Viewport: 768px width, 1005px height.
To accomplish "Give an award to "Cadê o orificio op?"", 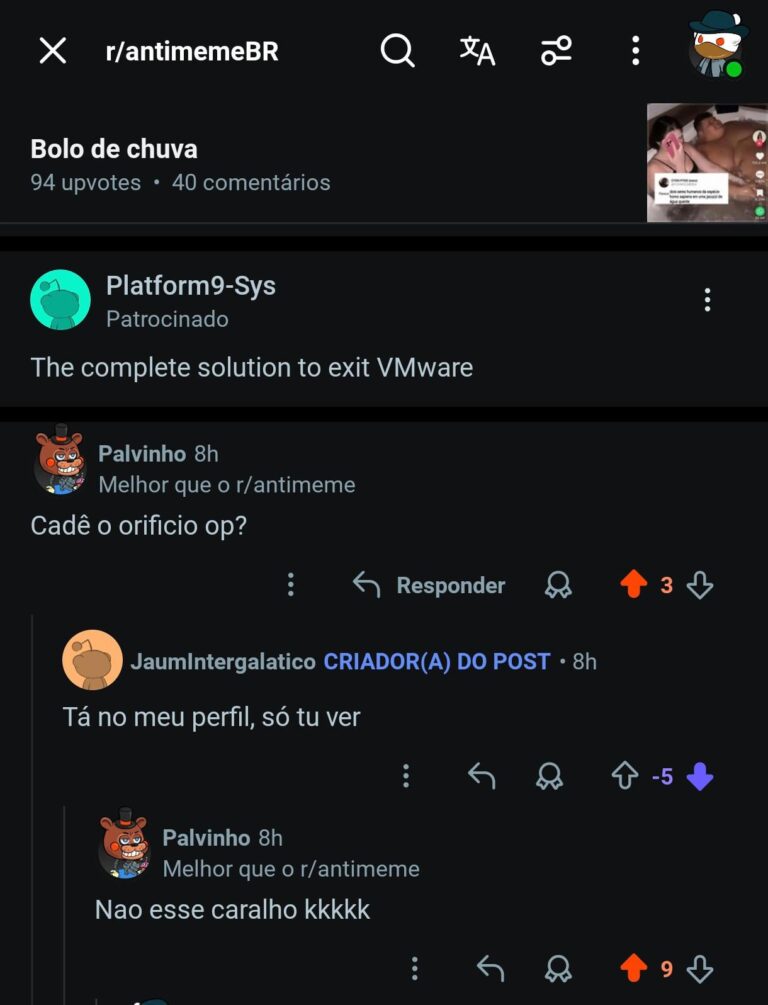I will point(558,585).
